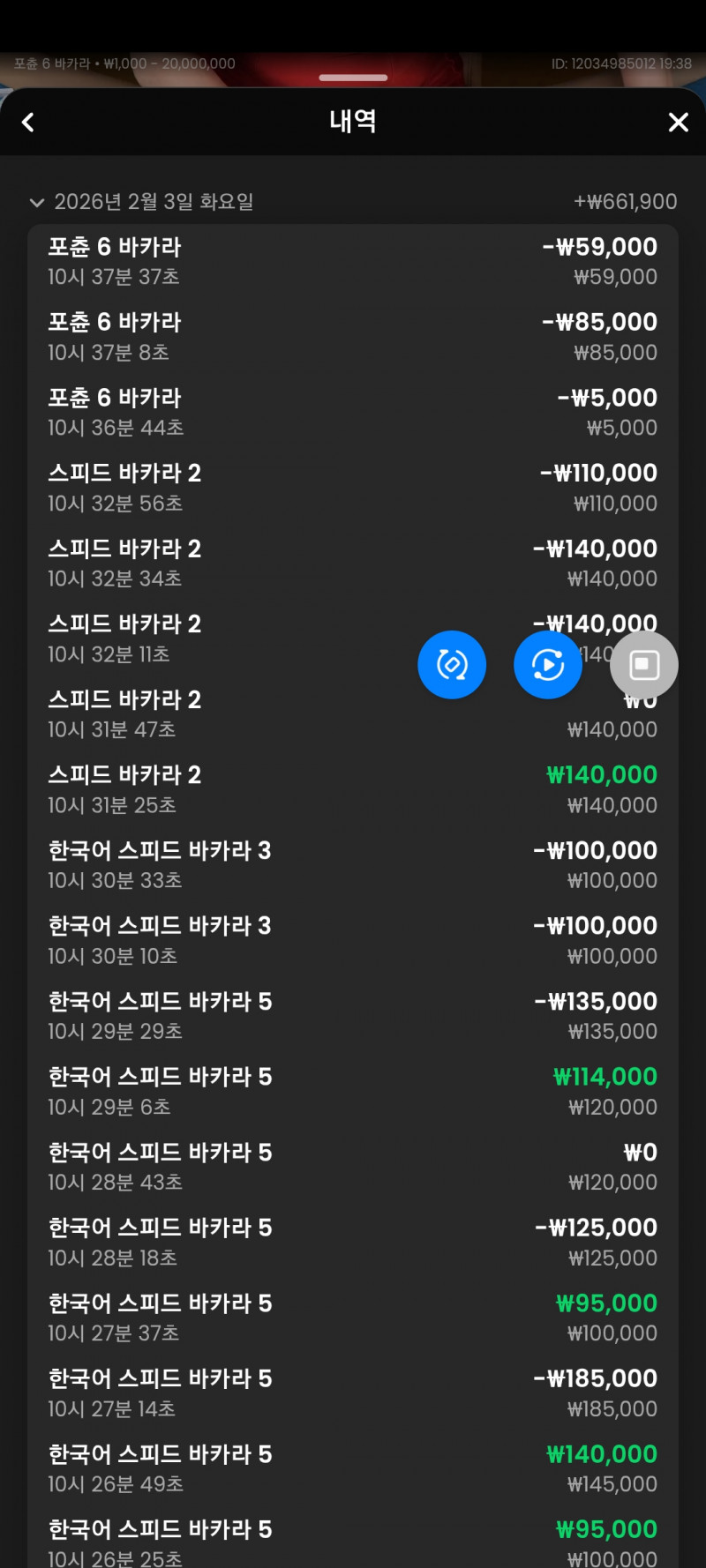This screenshot has width=706, height=1568.
Task: Tap the floating blue rotate button
Action: pyautogui.click(x=452, y=665)
